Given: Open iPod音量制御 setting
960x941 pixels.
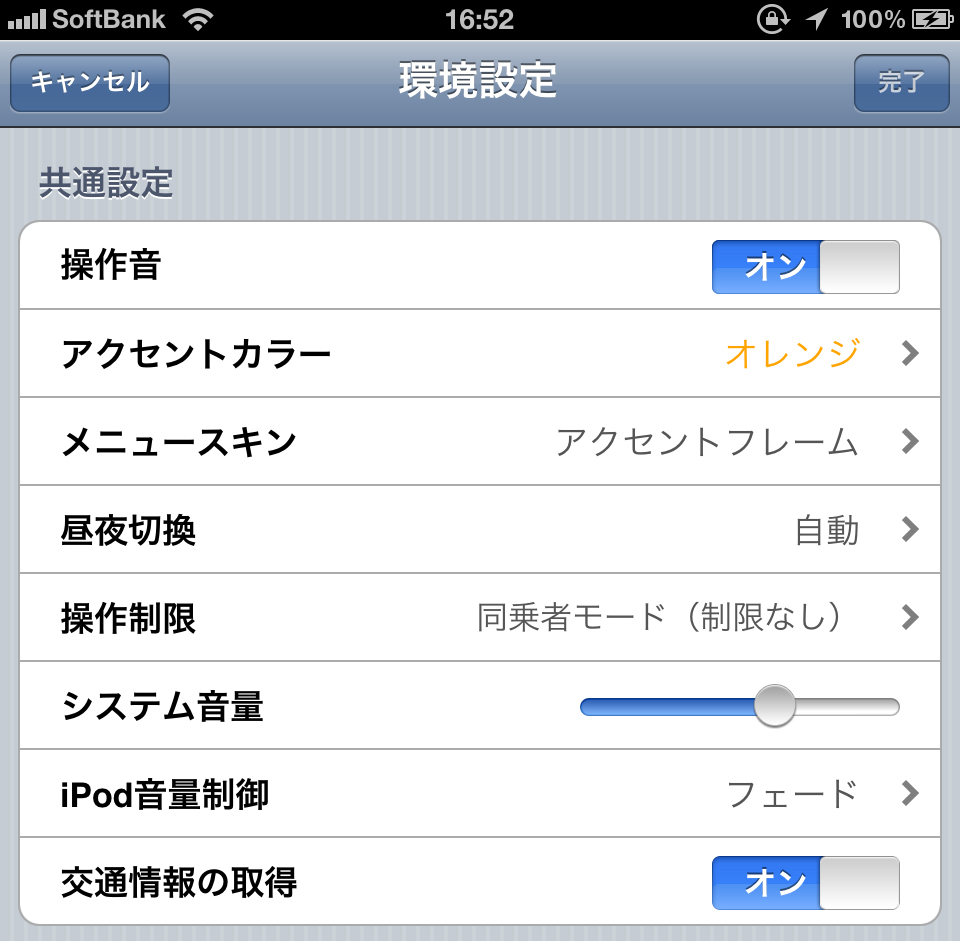Looking at the screenshot, I should [480, 794].
